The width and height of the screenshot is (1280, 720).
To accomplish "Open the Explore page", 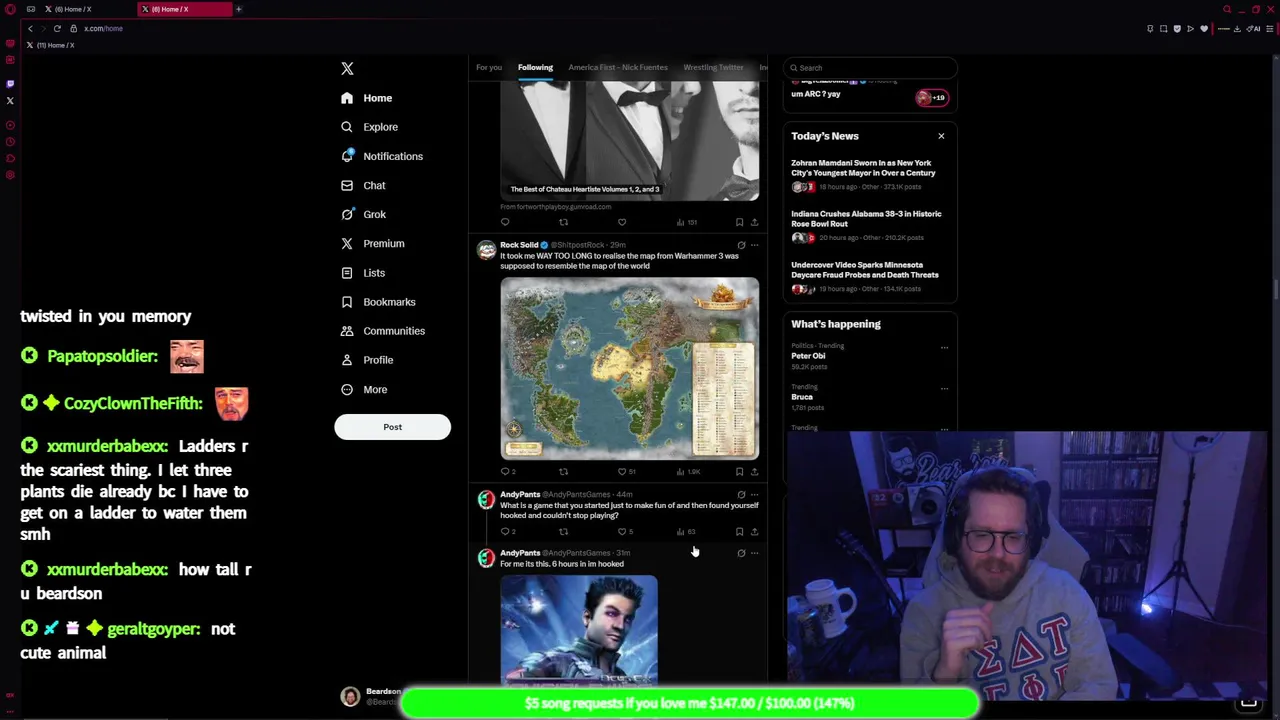I will click(x=380, y=127).
